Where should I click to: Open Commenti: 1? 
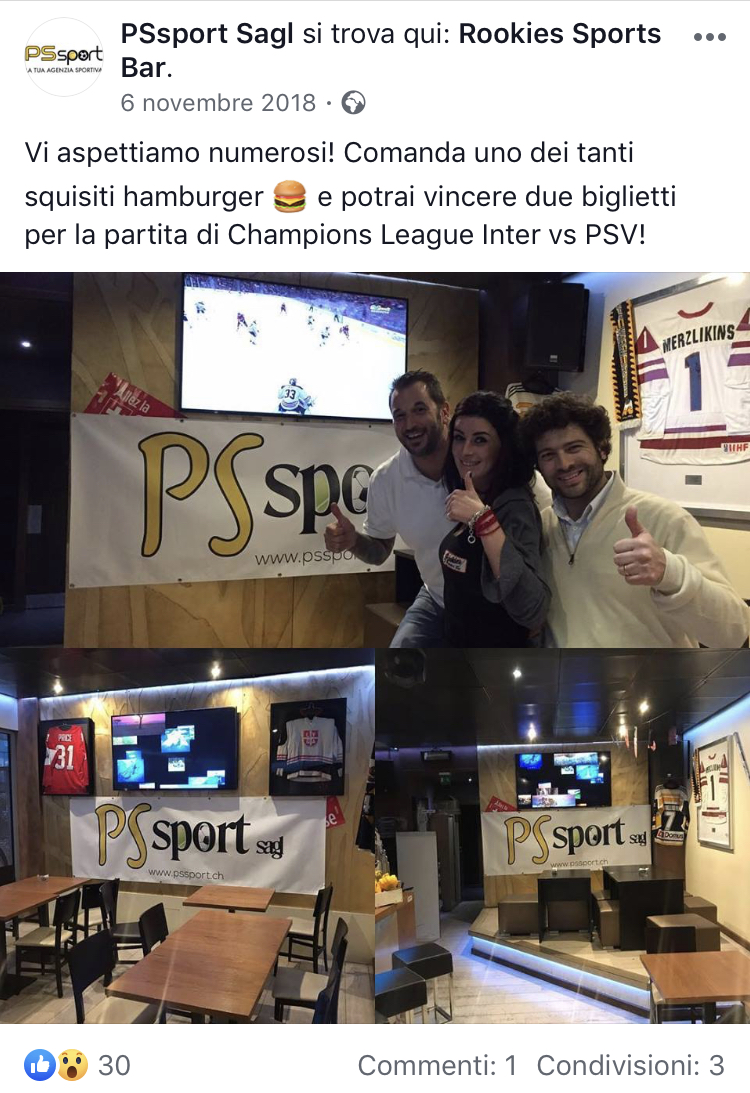(x=437, y=1065)
